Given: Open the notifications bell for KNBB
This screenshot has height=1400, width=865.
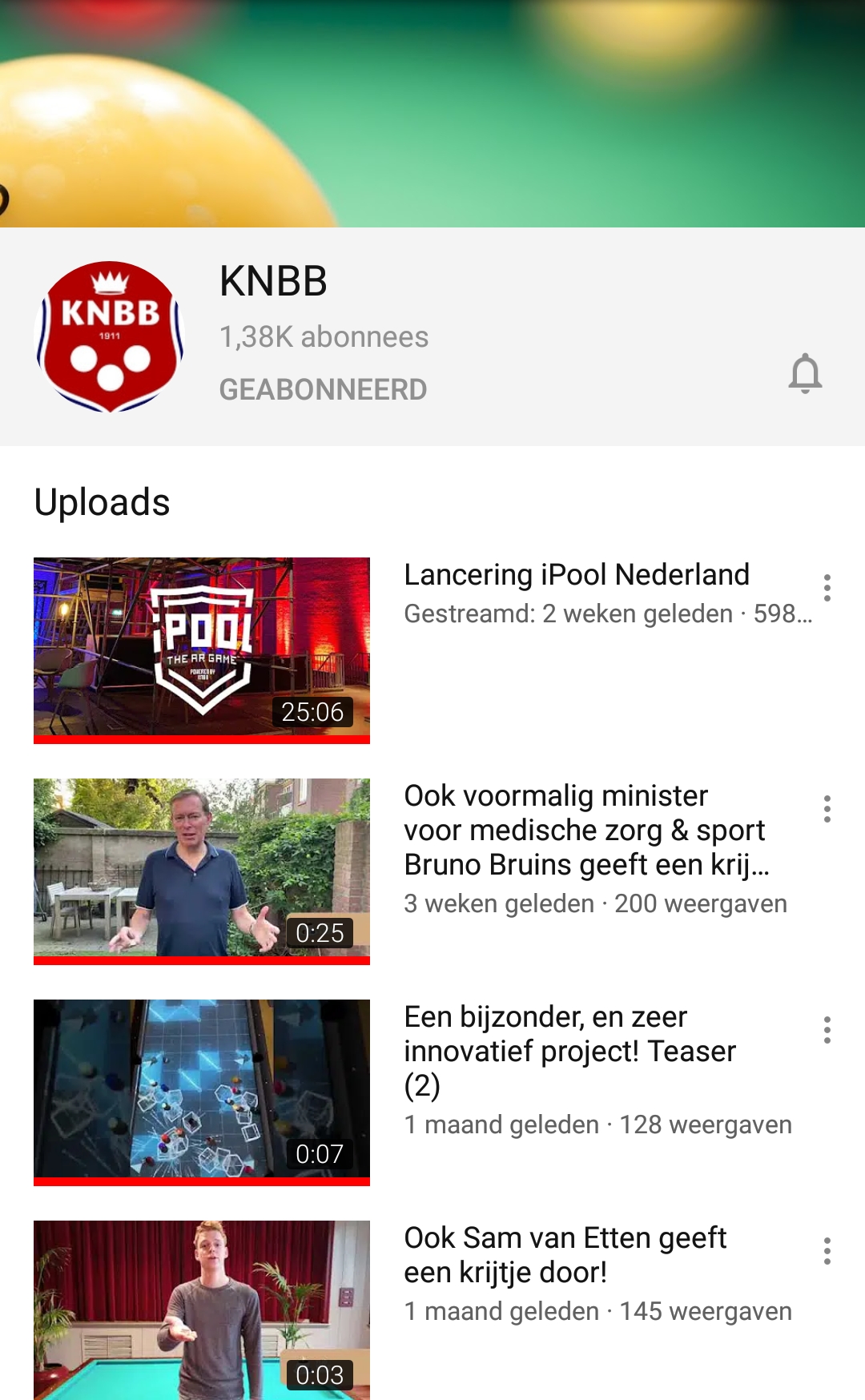Looking at the screenshot, I should click(805, 373).
